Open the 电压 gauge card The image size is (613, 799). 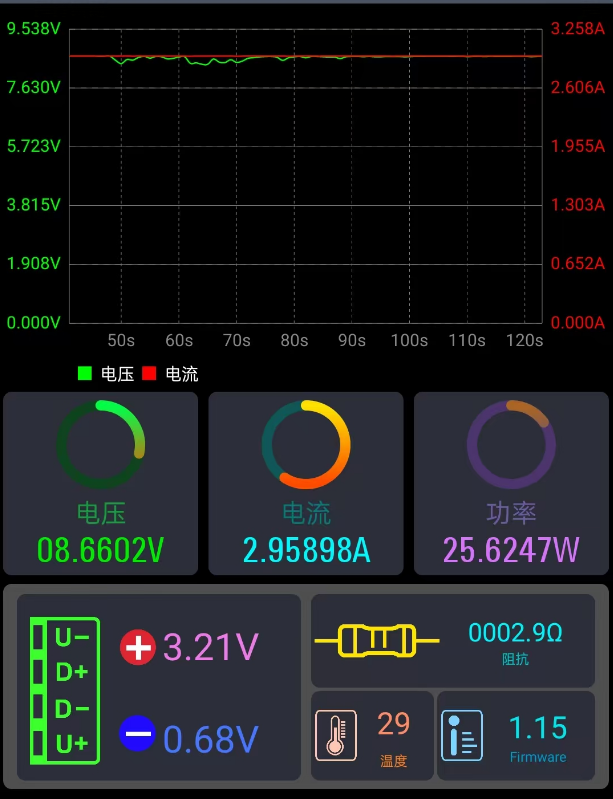coord(101,483)
